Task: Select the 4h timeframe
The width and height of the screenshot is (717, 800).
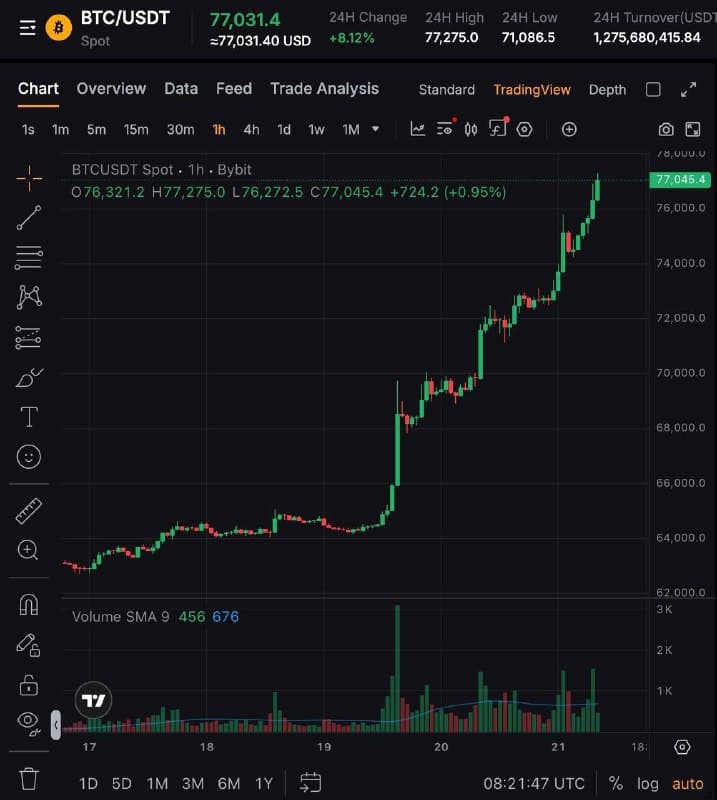Action: [x=251, y=130]
